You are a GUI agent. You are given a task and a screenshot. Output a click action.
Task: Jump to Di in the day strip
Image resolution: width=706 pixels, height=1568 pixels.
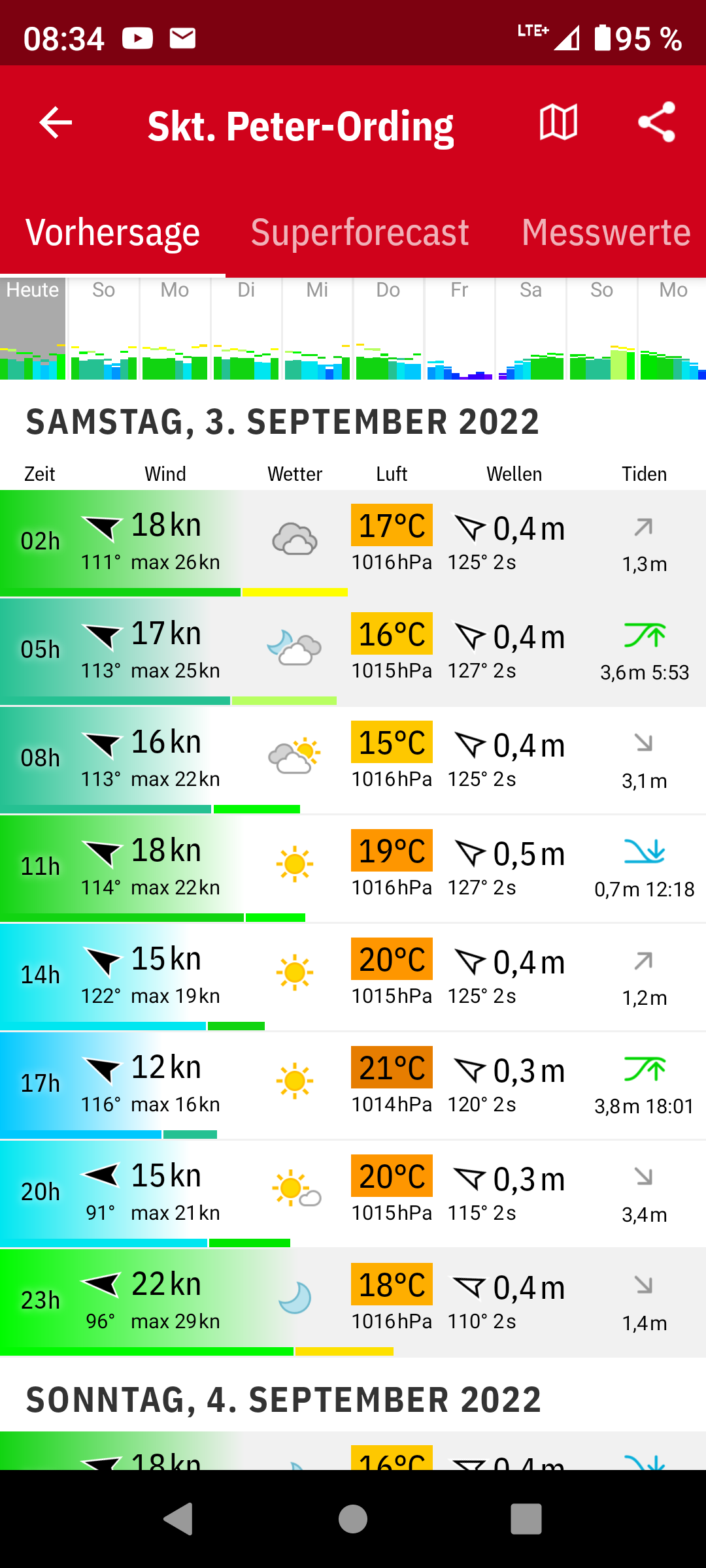point(246,329)
